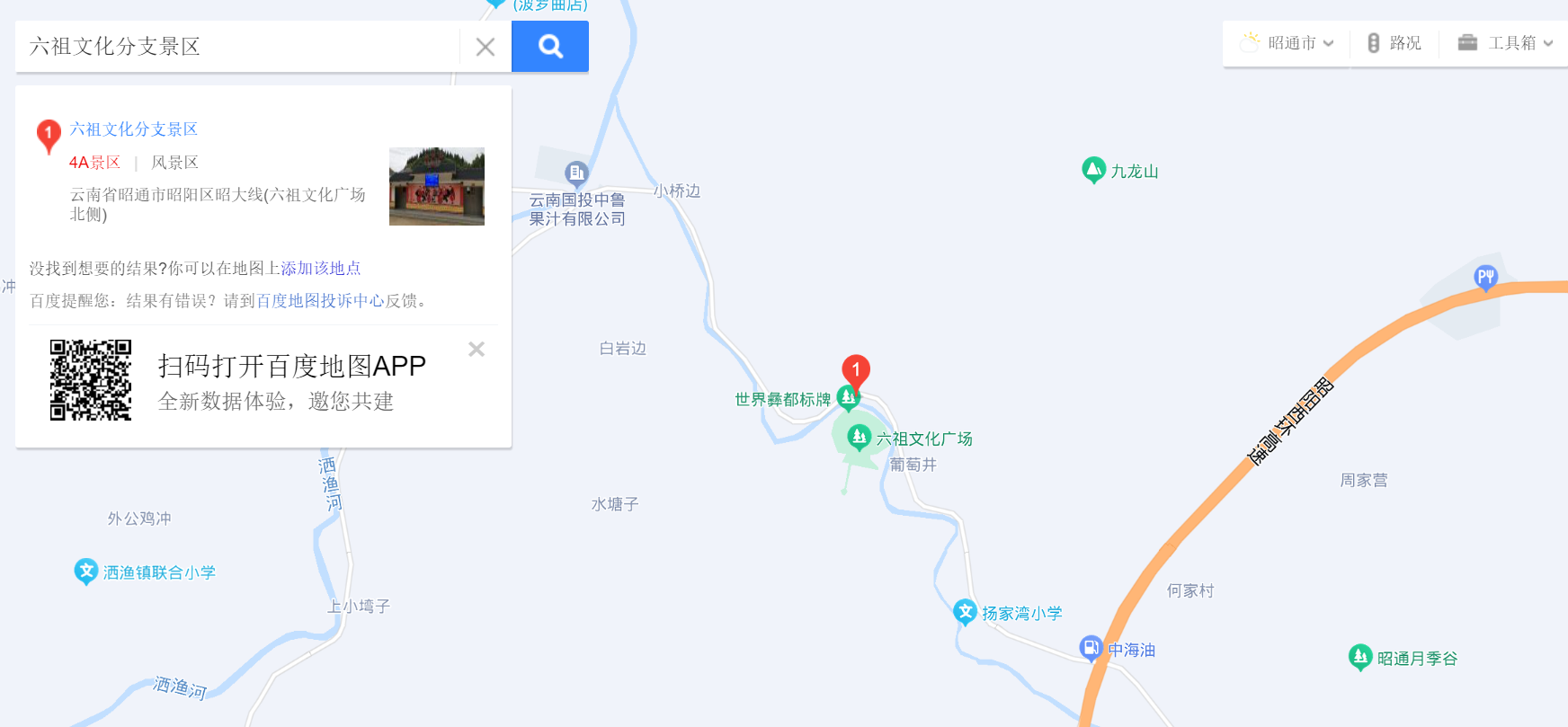The height and width of the screenshot is (727, 1568).
Task: Select the 洒渔镇联合小学 map point
Action: pos(85,572)
